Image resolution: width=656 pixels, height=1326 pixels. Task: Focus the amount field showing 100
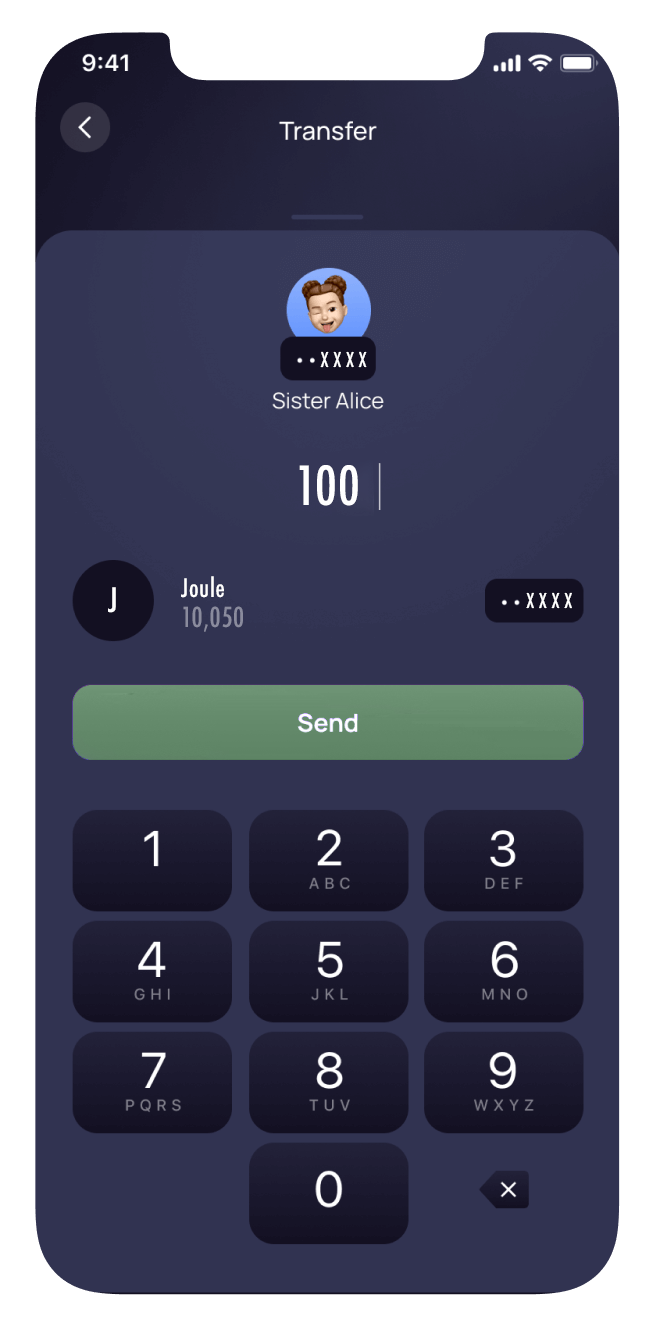pyautogui.click(x=330, y=487)
